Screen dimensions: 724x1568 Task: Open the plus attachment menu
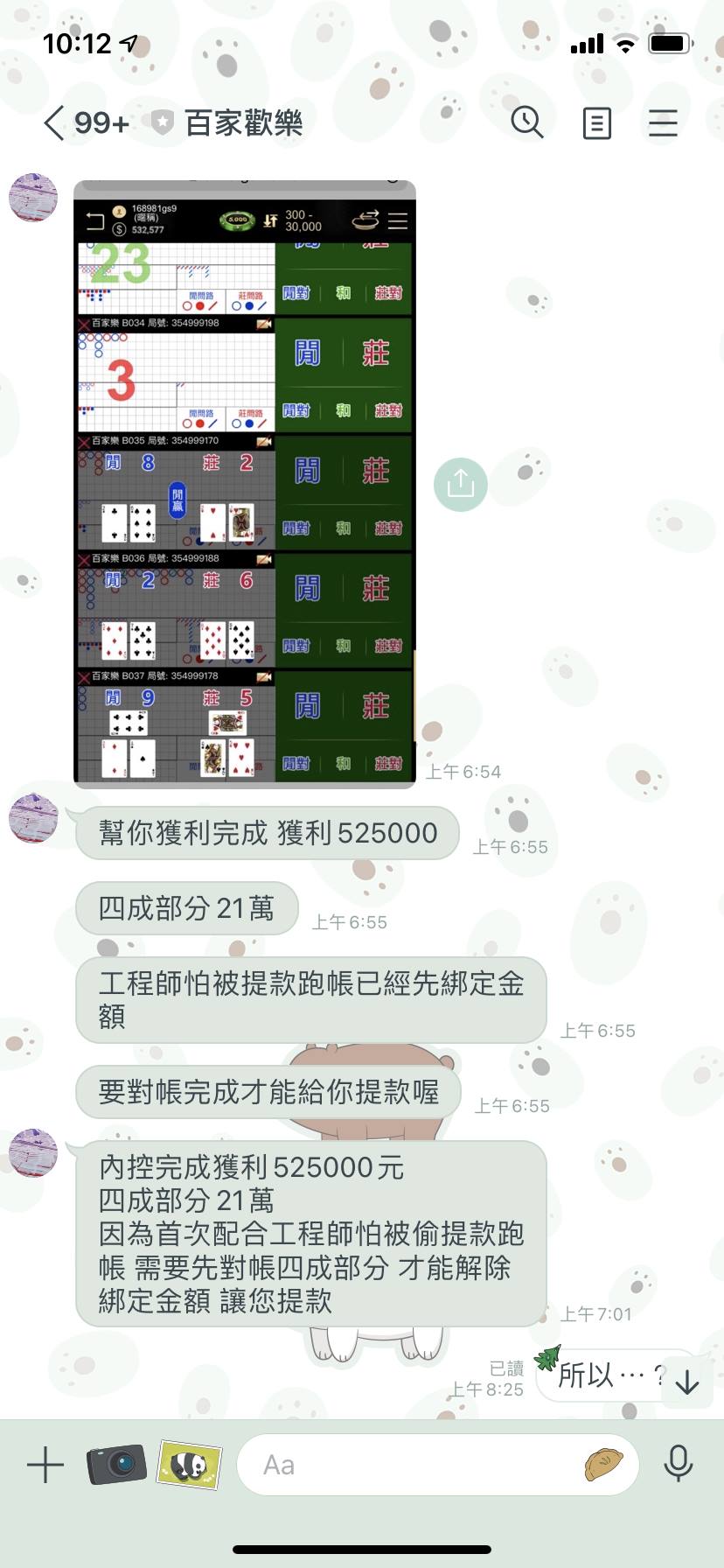click(45, 1465)
